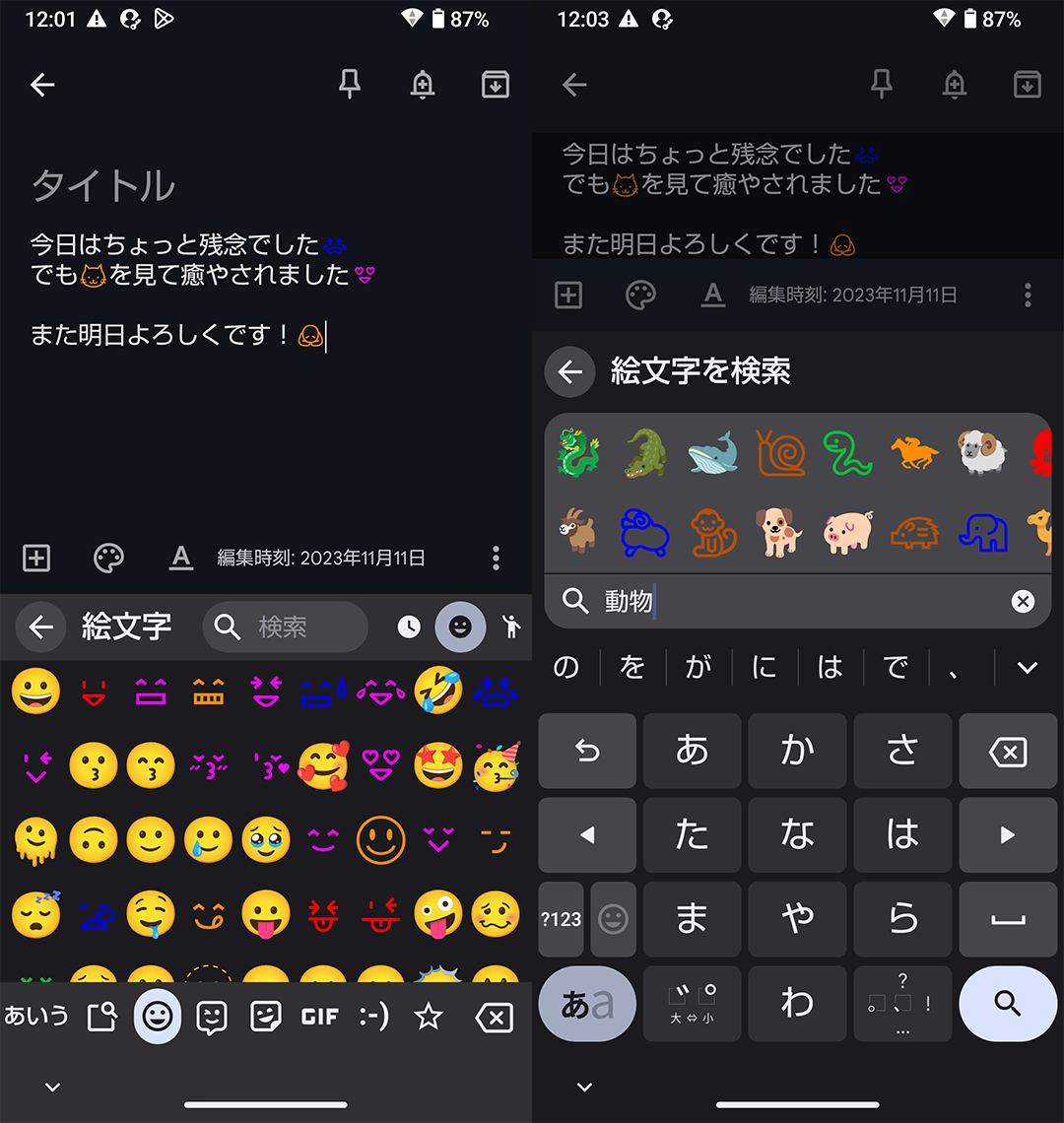
Task: Expand the suggestion strip chevron
Action: tap(1027, 668)
